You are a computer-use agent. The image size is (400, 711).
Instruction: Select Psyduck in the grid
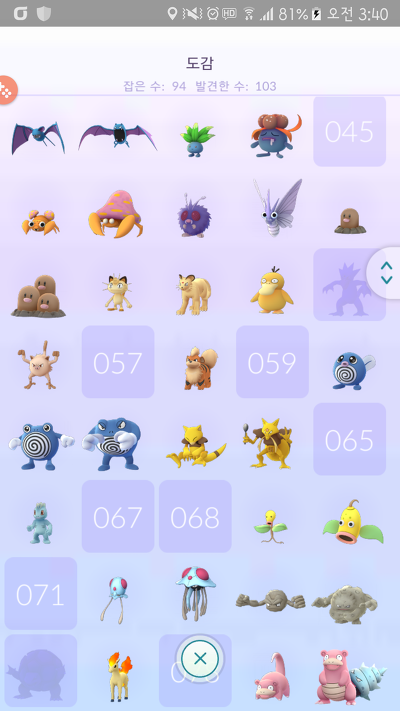272,290
